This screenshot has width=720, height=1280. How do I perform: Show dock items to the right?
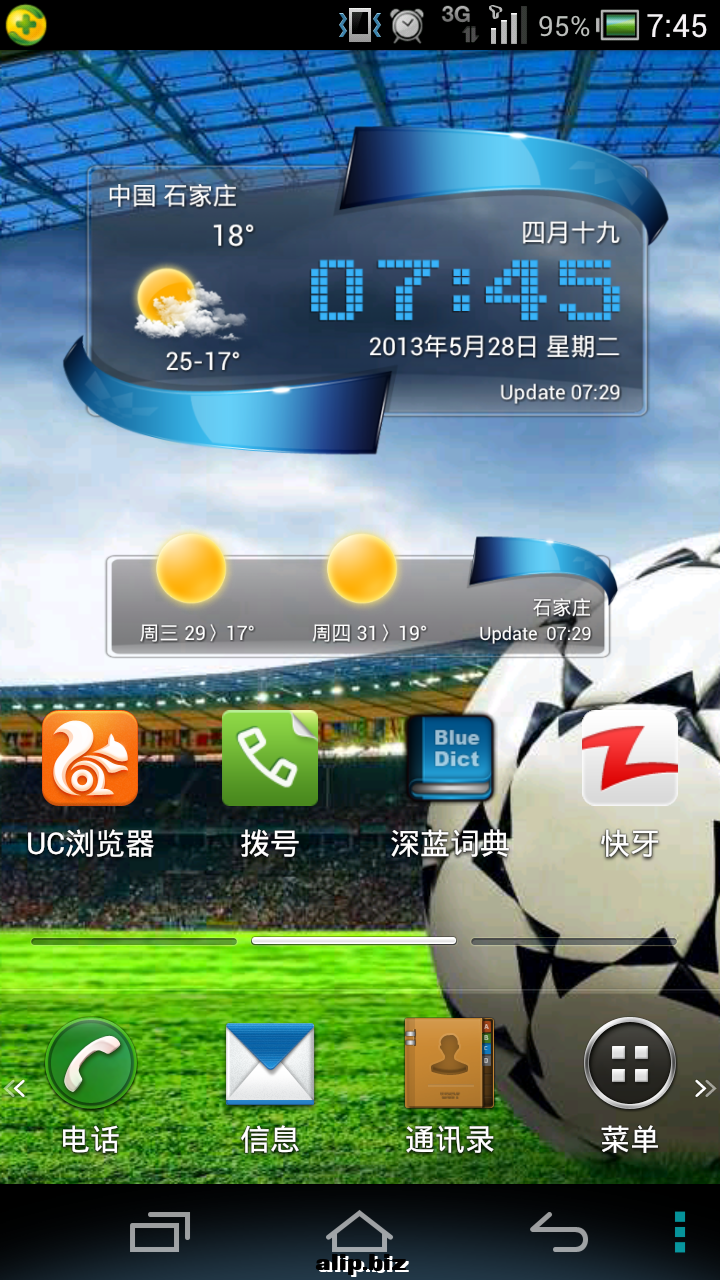(705, 1088)
